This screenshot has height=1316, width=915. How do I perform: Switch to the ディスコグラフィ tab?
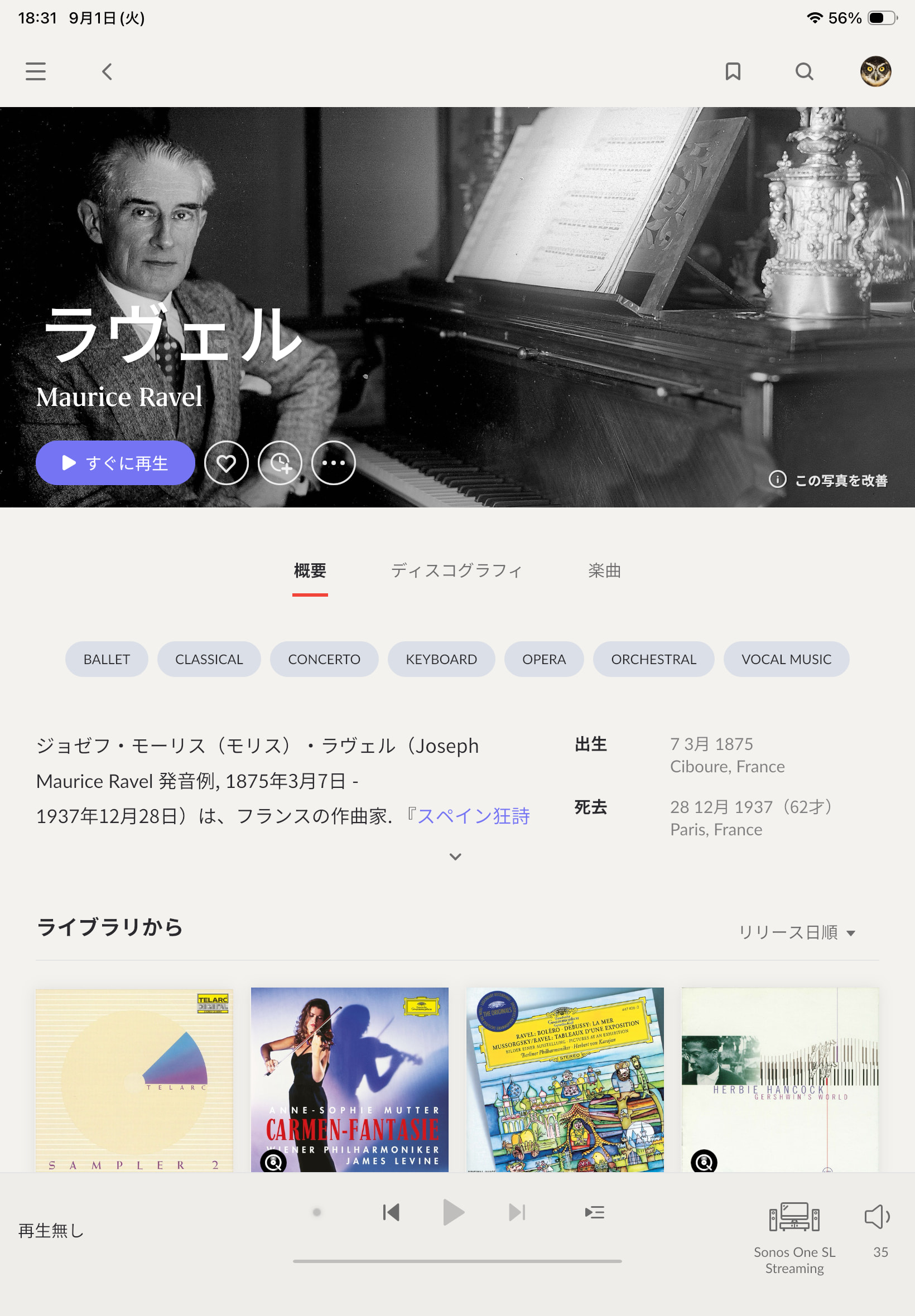[x=456, y=570]
